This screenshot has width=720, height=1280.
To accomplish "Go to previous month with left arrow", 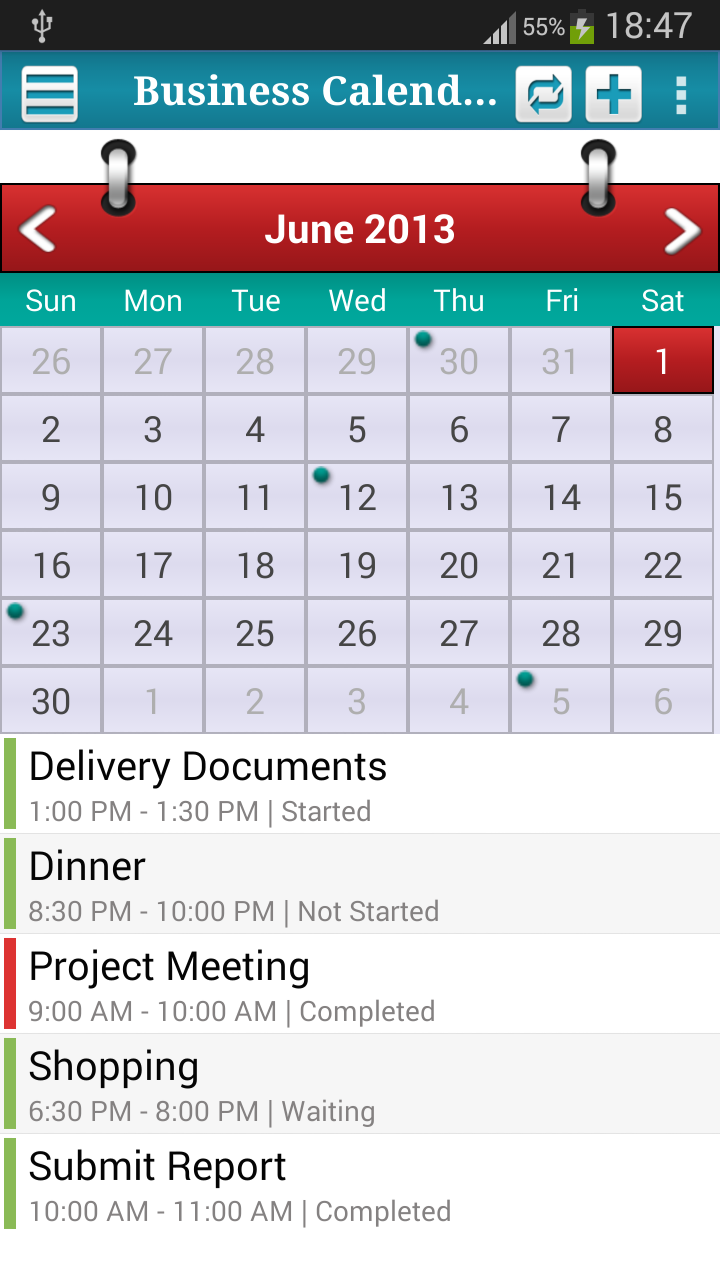I will point(36,228).
